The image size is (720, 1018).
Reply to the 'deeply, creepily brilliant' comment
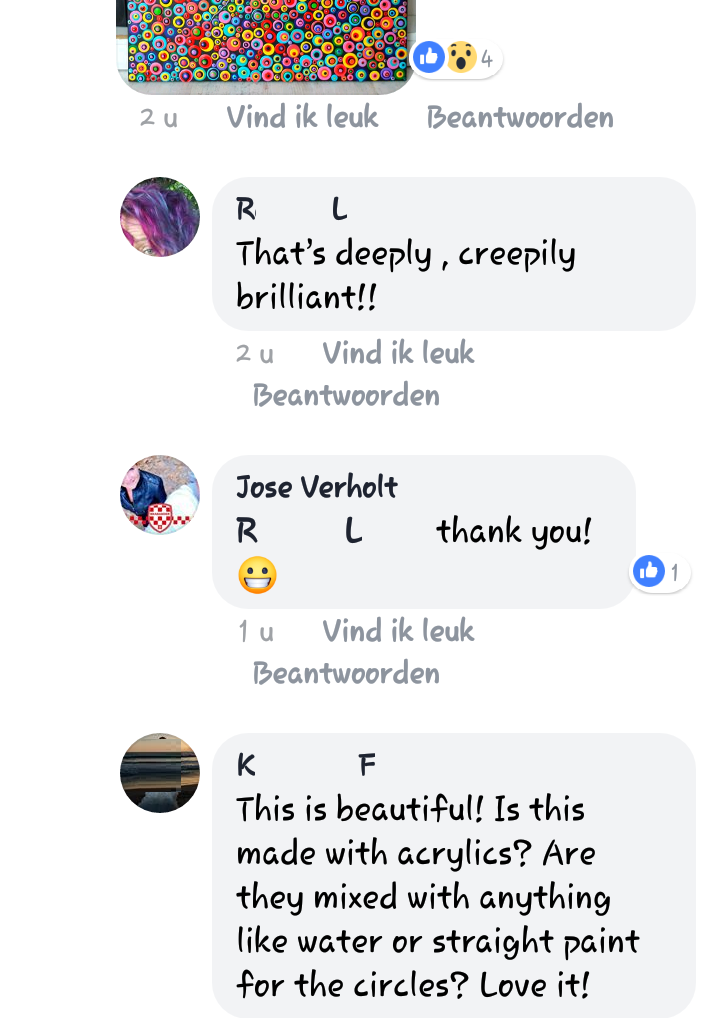(x=346, y=395)
